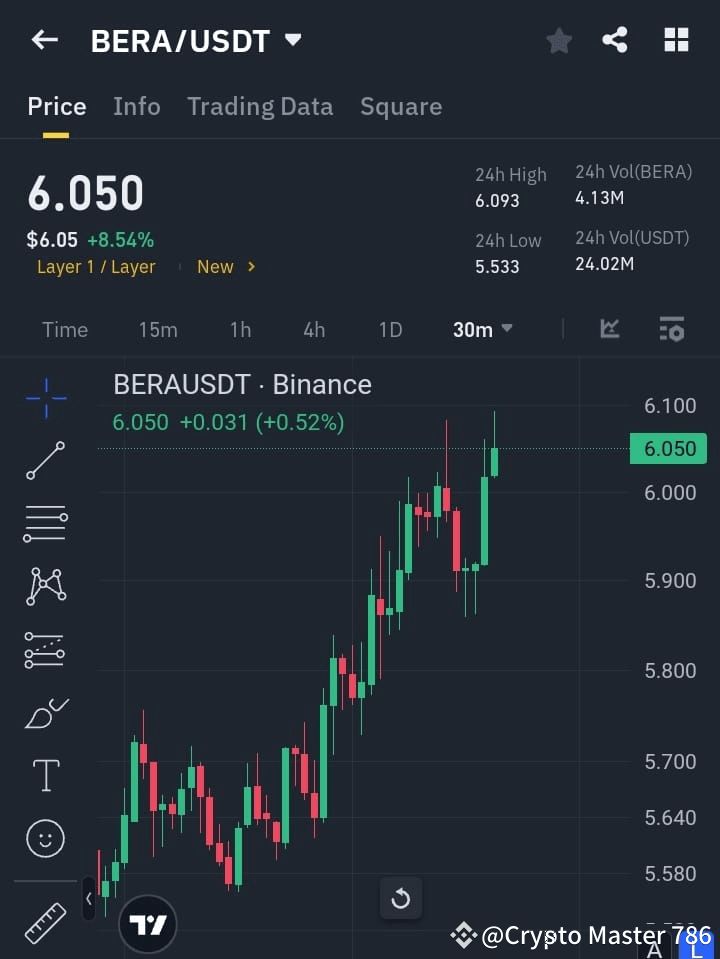This screenshot has width=720, height=959.
Task: Refresh the chart view
Action: point(401,898)
